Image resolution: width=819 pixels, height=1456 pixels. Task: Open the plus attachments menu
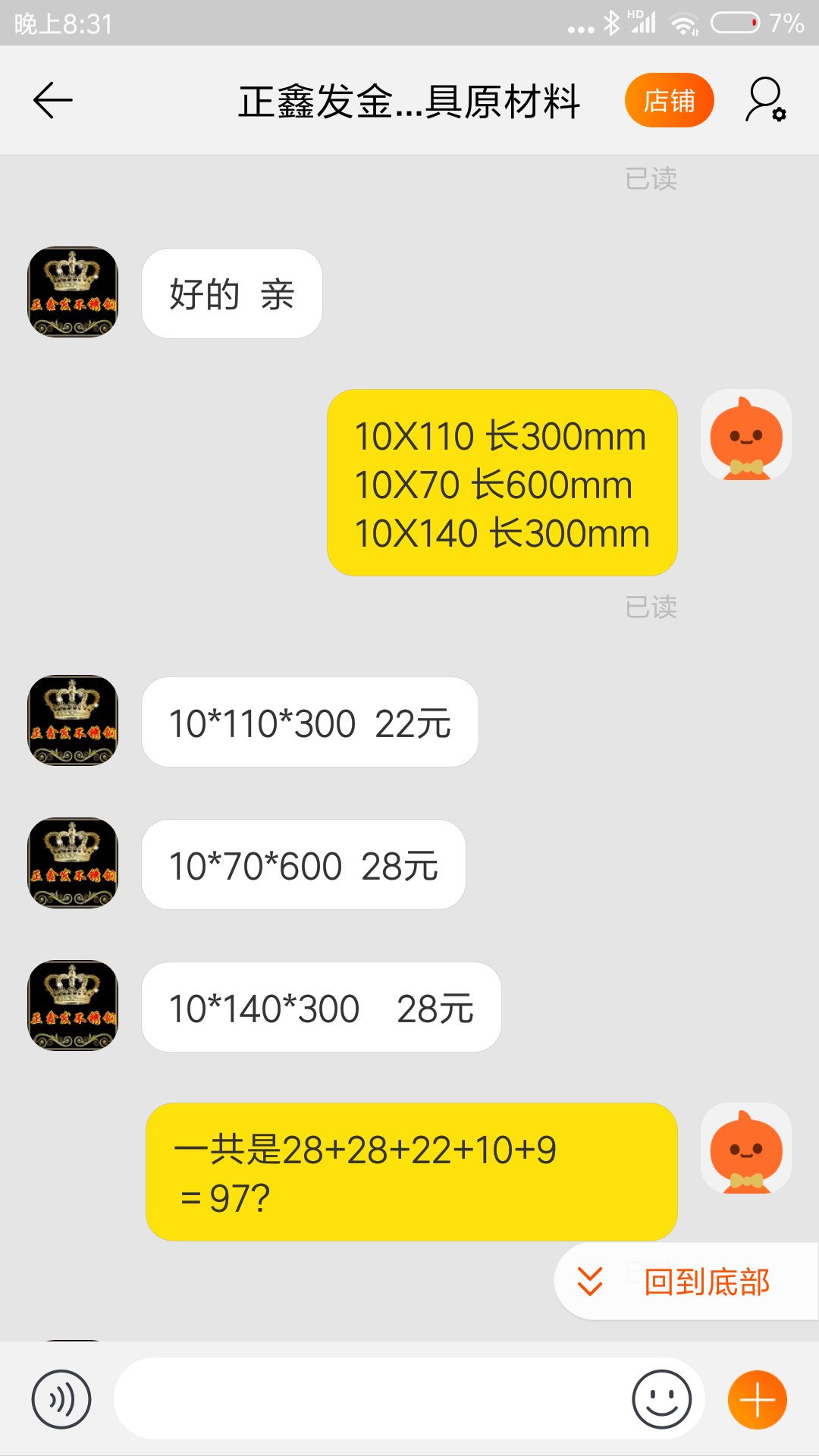pyautogui.click(x=757, y=1399)
